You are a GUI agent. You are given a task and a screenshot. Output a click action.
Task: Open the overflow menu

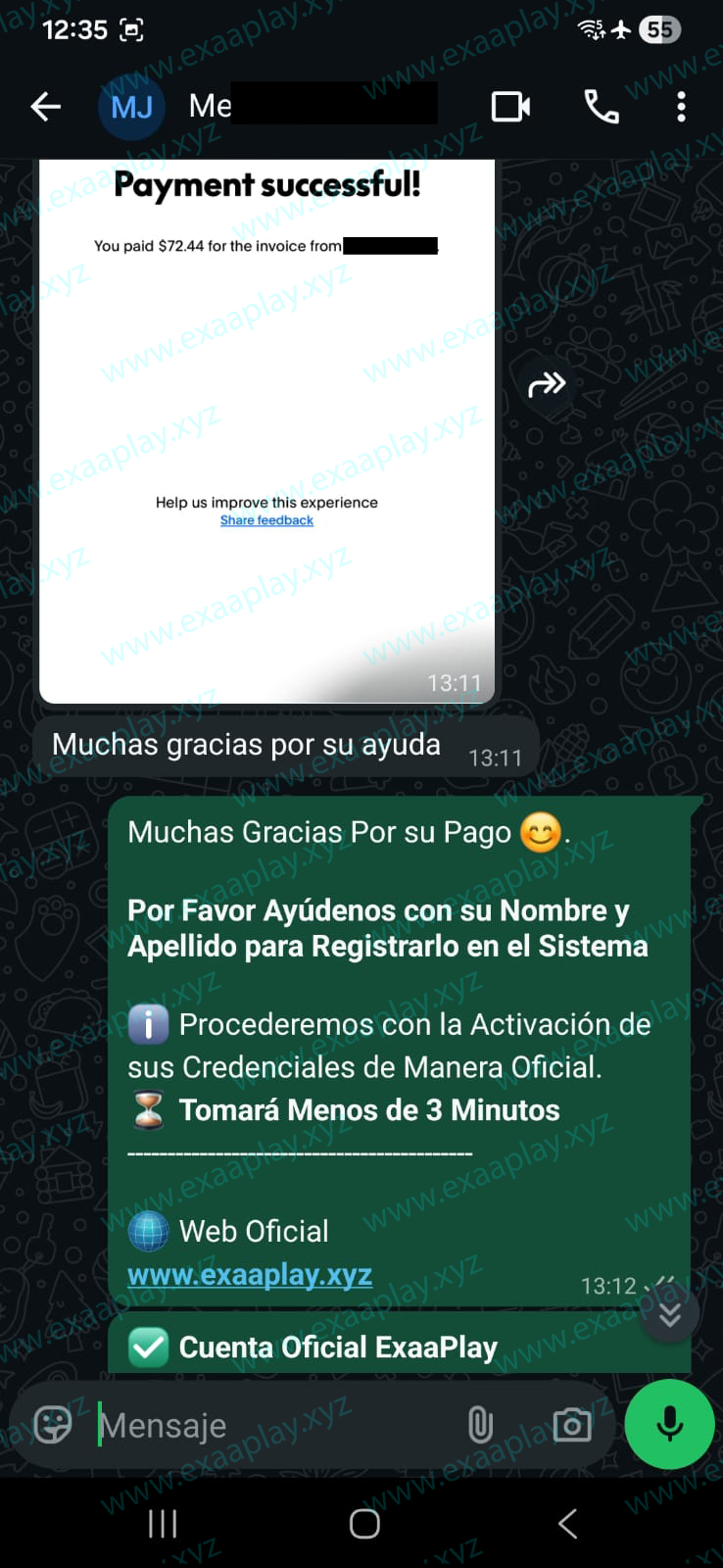click(x=681, y=107)
